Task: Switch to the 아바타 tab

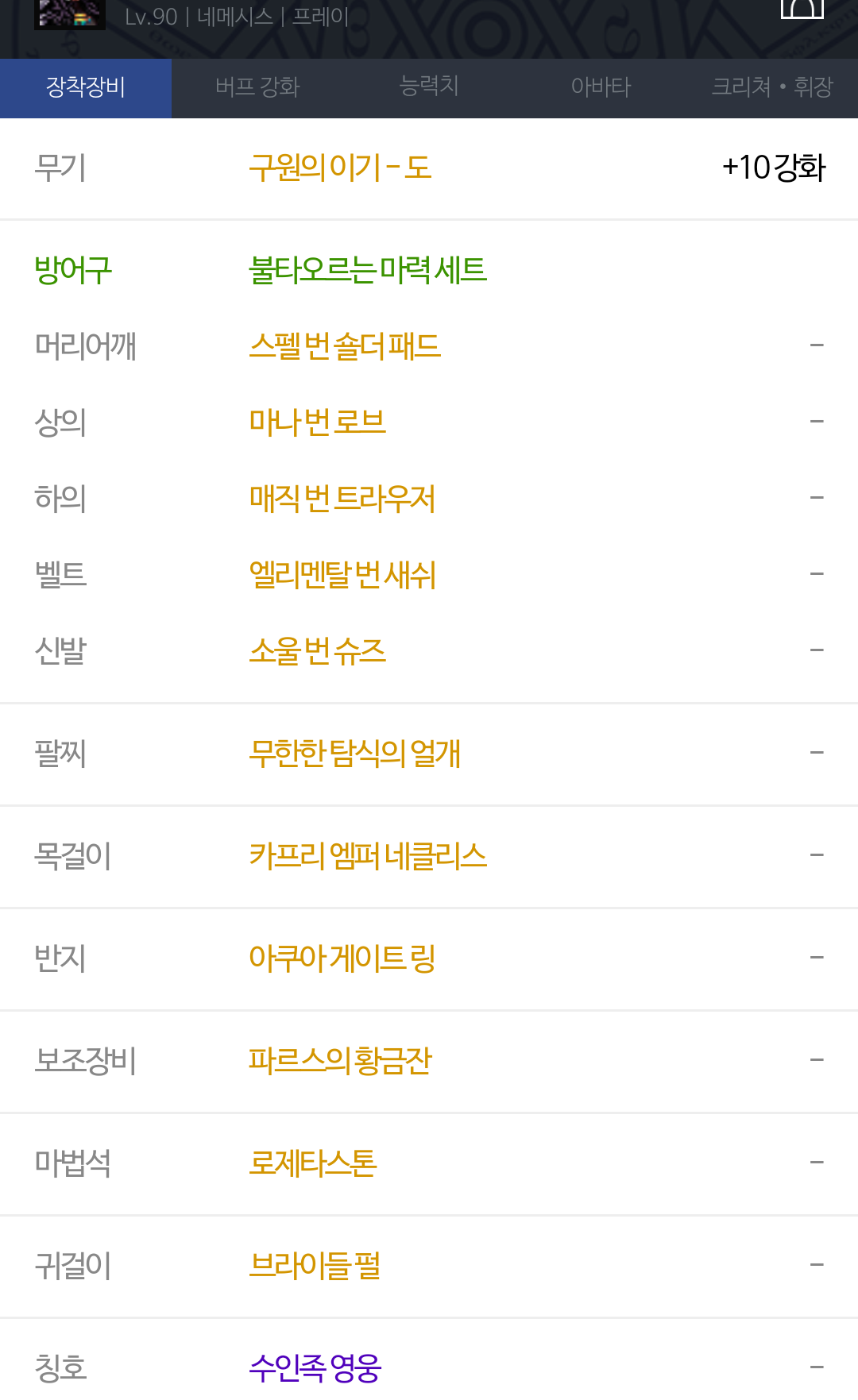Action: [x=601, y=87]
